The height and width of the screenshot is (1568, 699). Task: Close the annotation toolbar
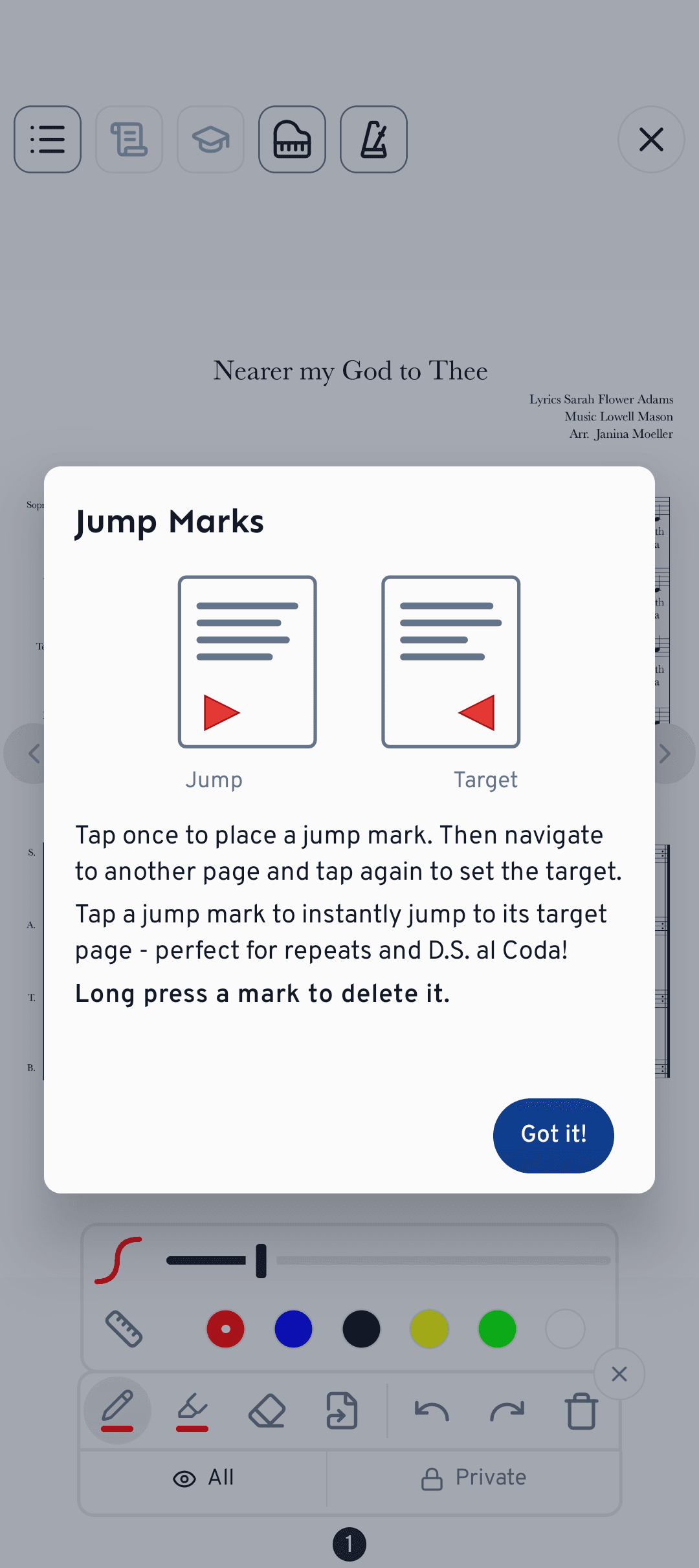[x=619, y=1374]
